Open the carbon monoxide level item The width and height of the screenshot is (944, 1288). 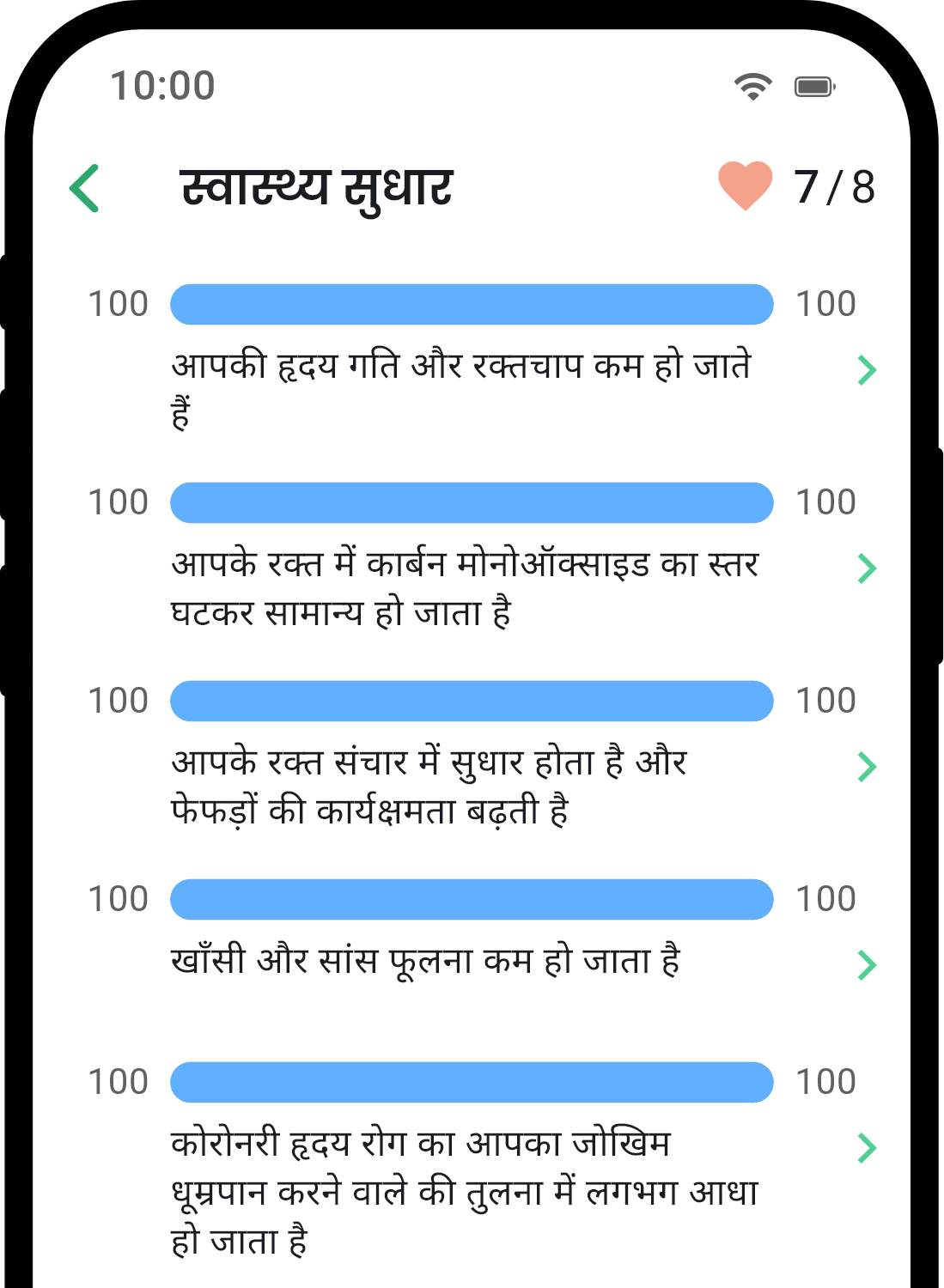tap(867, 568)
